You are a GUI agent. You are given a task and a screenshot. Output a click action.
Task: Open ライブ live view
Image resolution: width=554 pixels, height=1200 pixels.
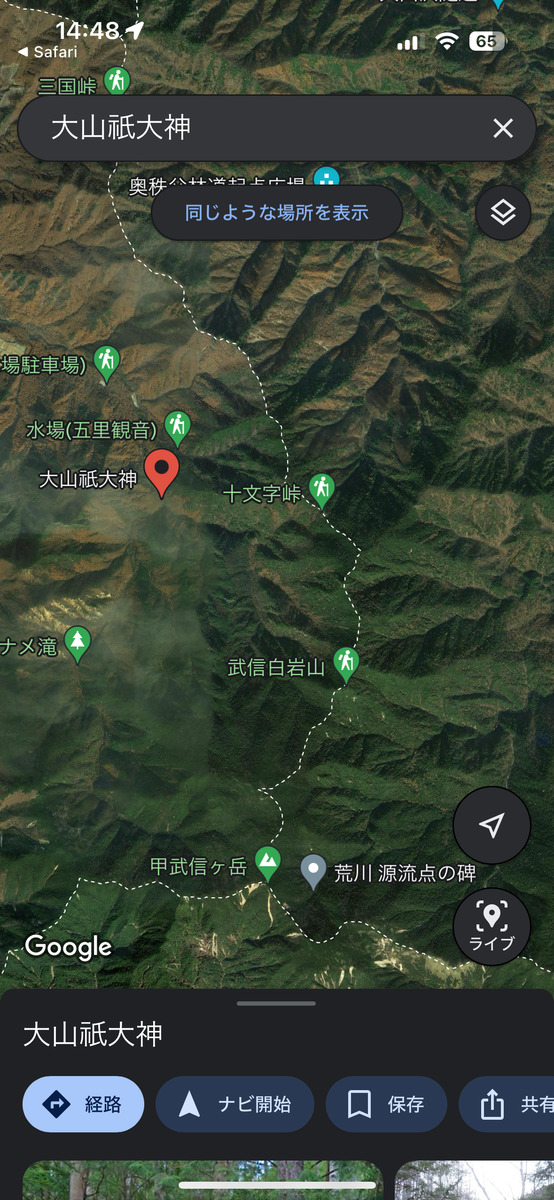[x=491, y=926]
